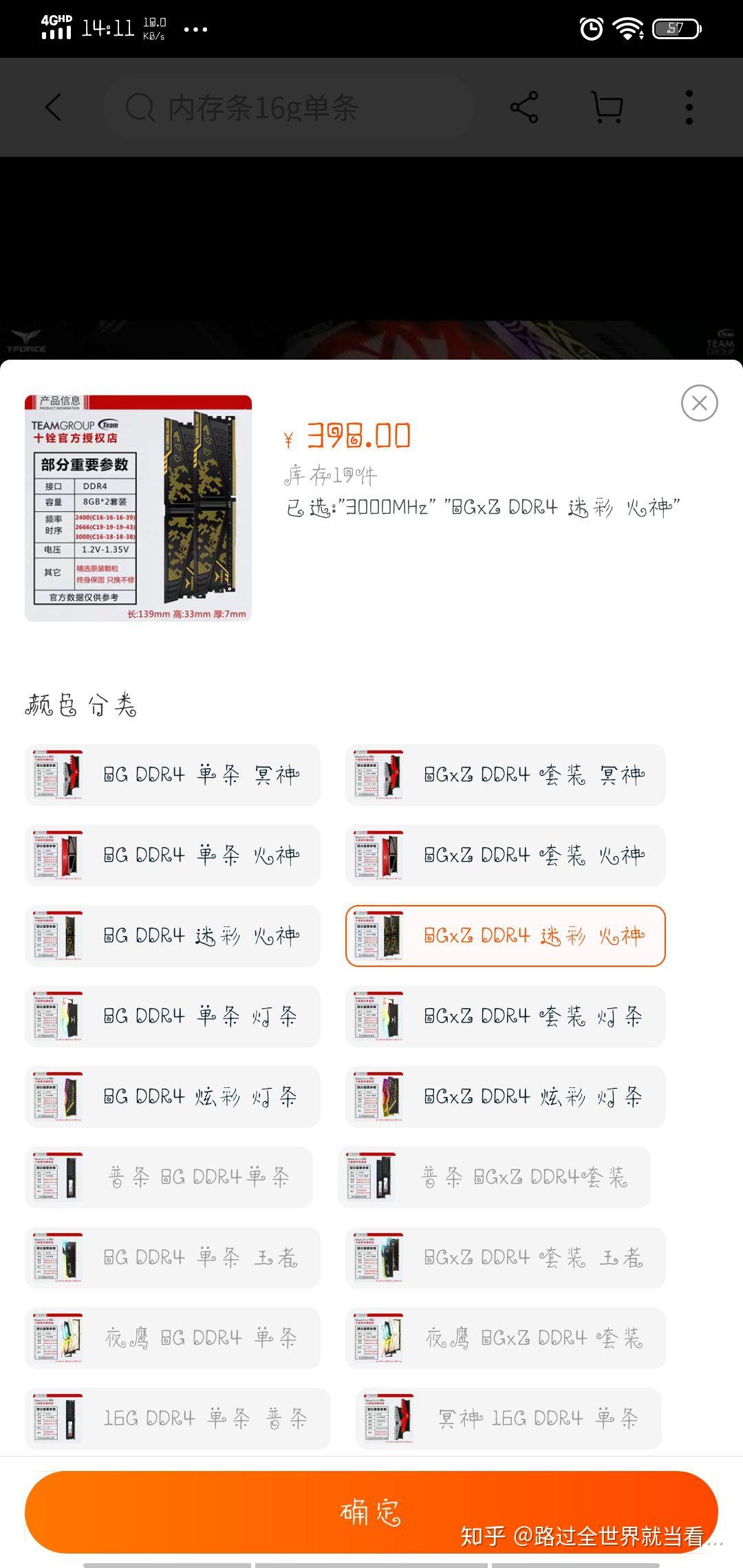The height and width of the screenshot is (1568, 743).
Task: Choose 8Gx2 DDR4 套装 火神 option
Action: 505,856
